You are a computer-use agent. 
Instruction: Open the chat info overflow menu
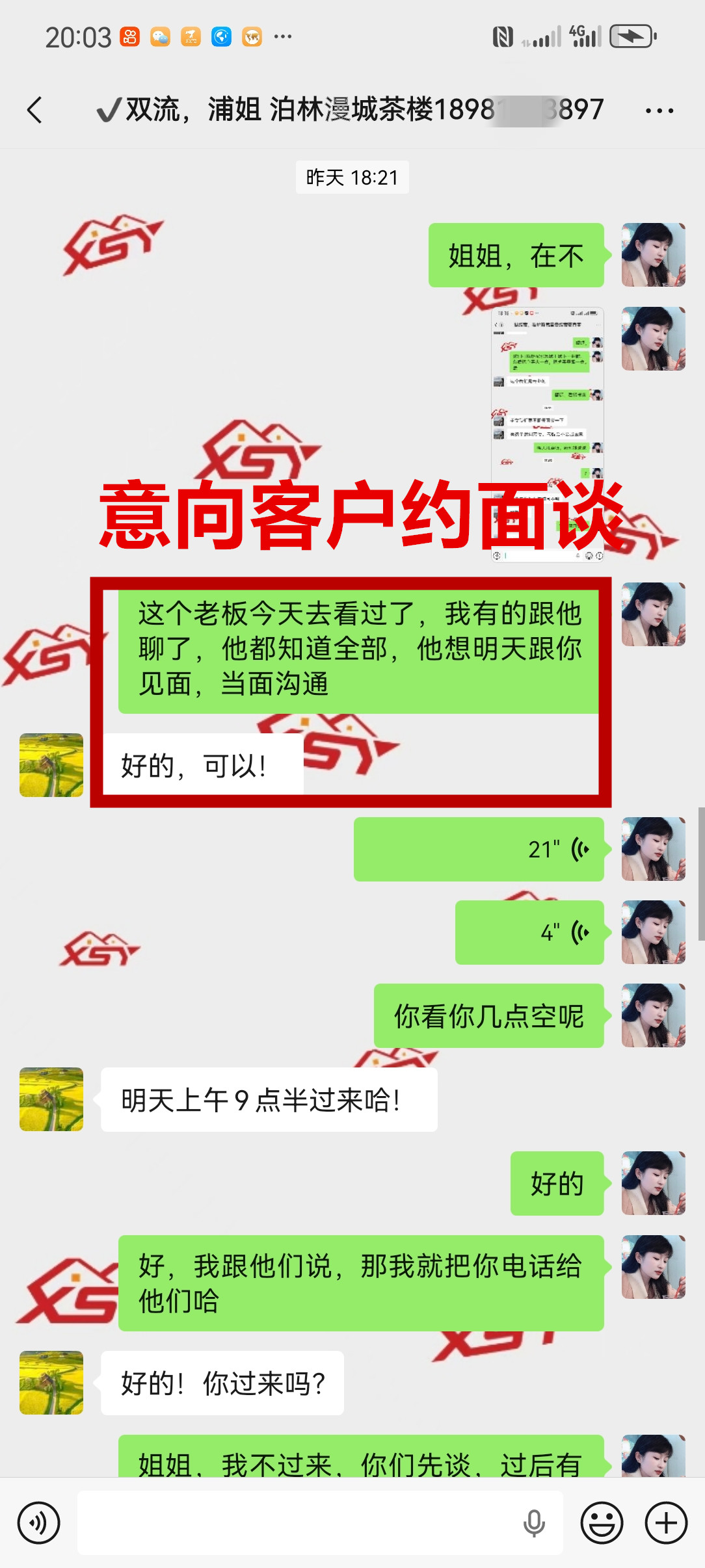coord(659,111)
